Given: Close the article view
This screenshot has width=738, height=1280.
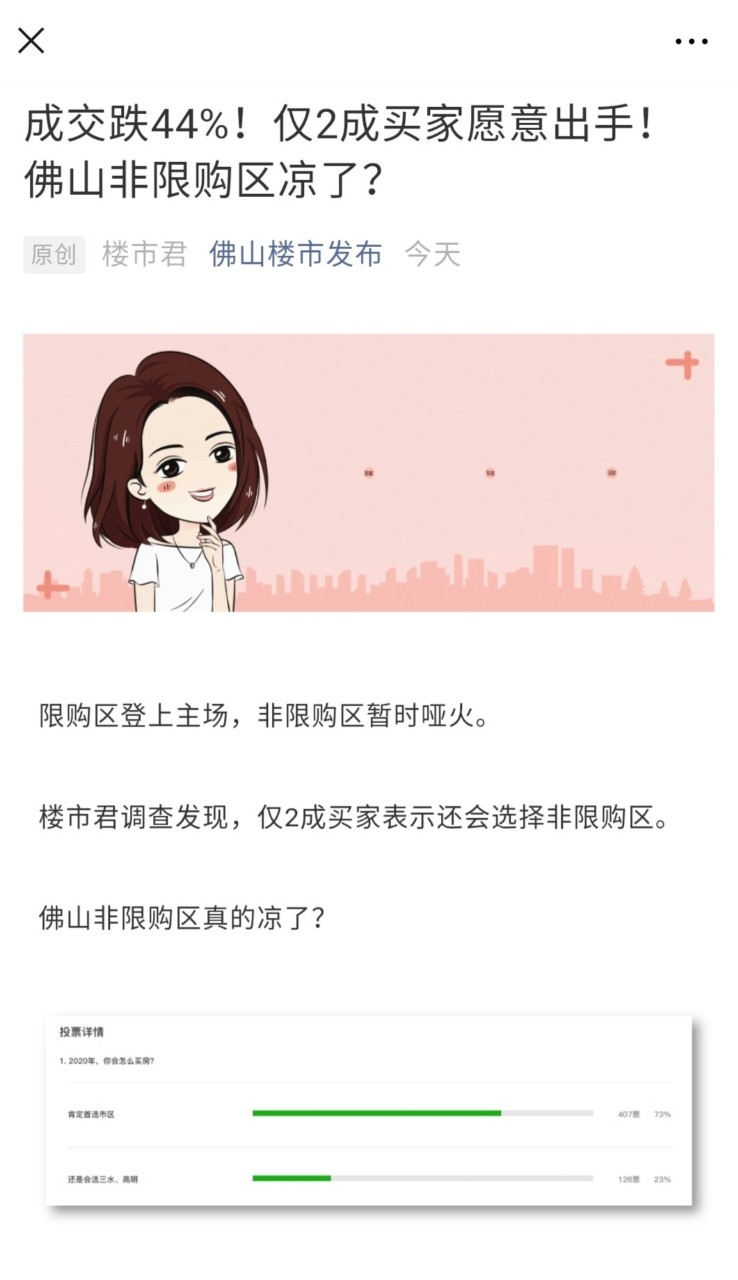Looking at the screenshot, I should [32, 41].
